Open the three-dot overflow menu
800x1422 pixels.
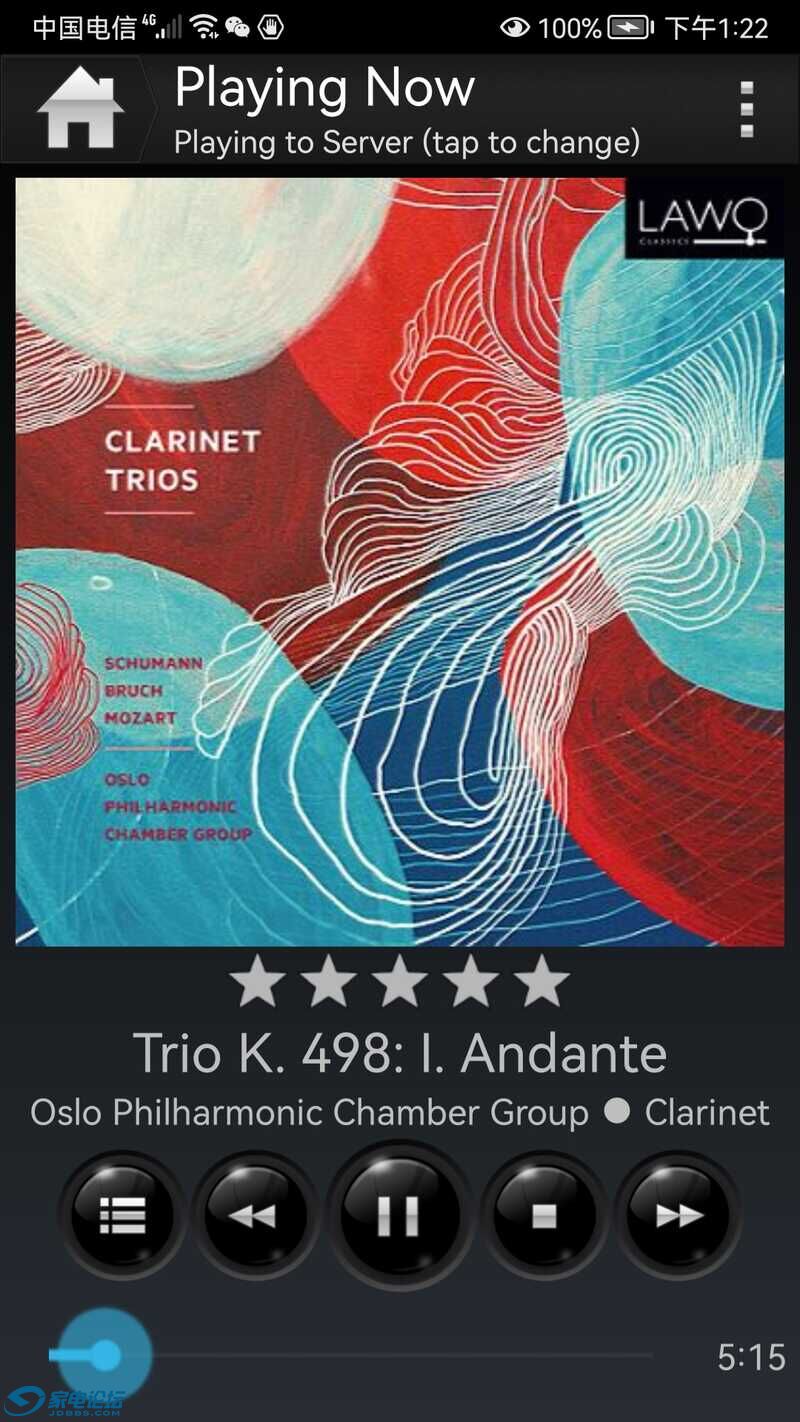pyautogui.click(x=746, y=109)
